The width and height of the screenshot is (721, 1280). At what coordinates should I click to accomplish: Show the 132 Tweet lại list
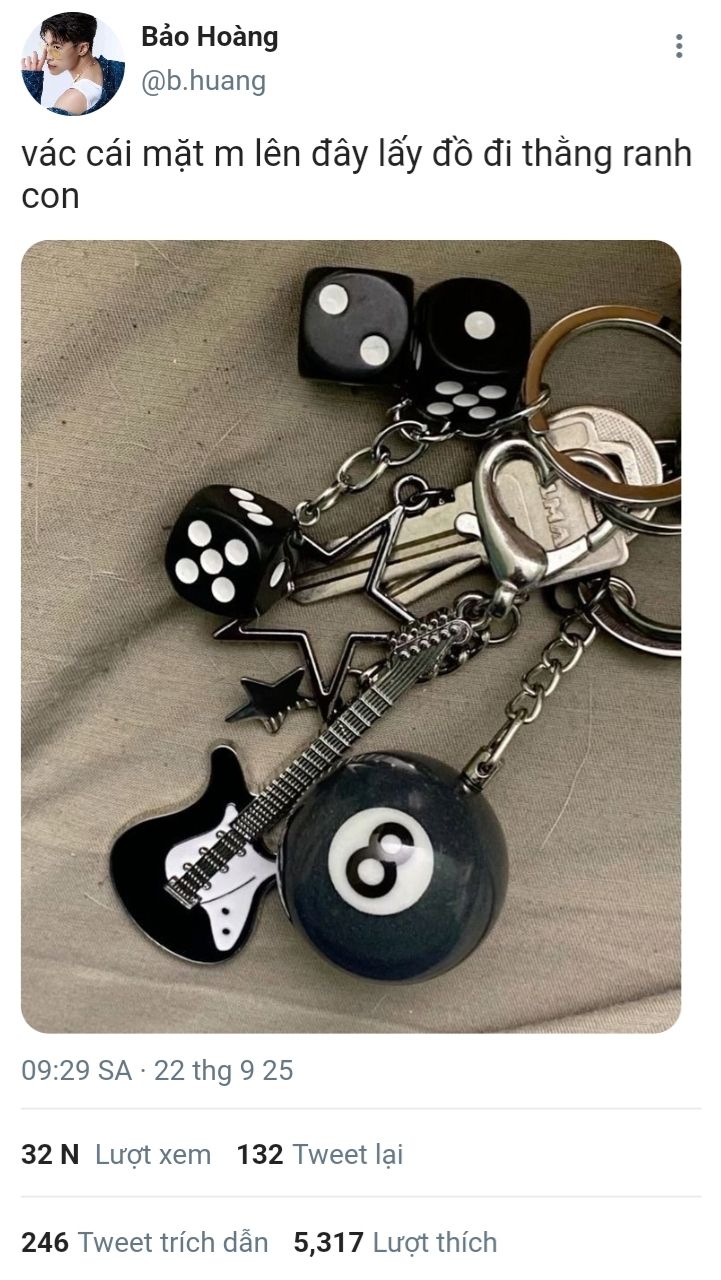pyautogui.click(x=319, y=1155)
